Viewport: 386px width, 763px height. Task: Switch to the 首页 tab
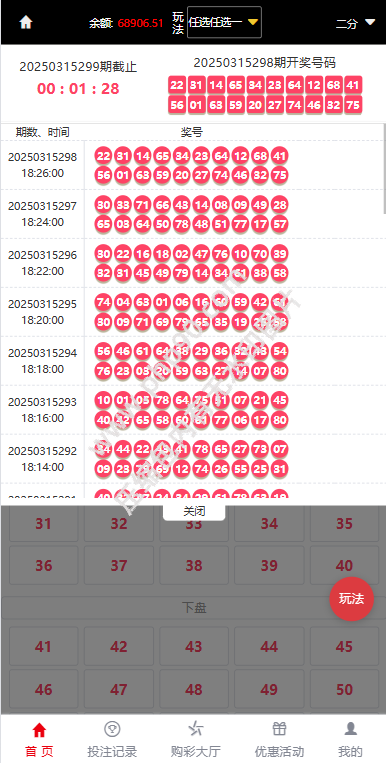point(39,739)
